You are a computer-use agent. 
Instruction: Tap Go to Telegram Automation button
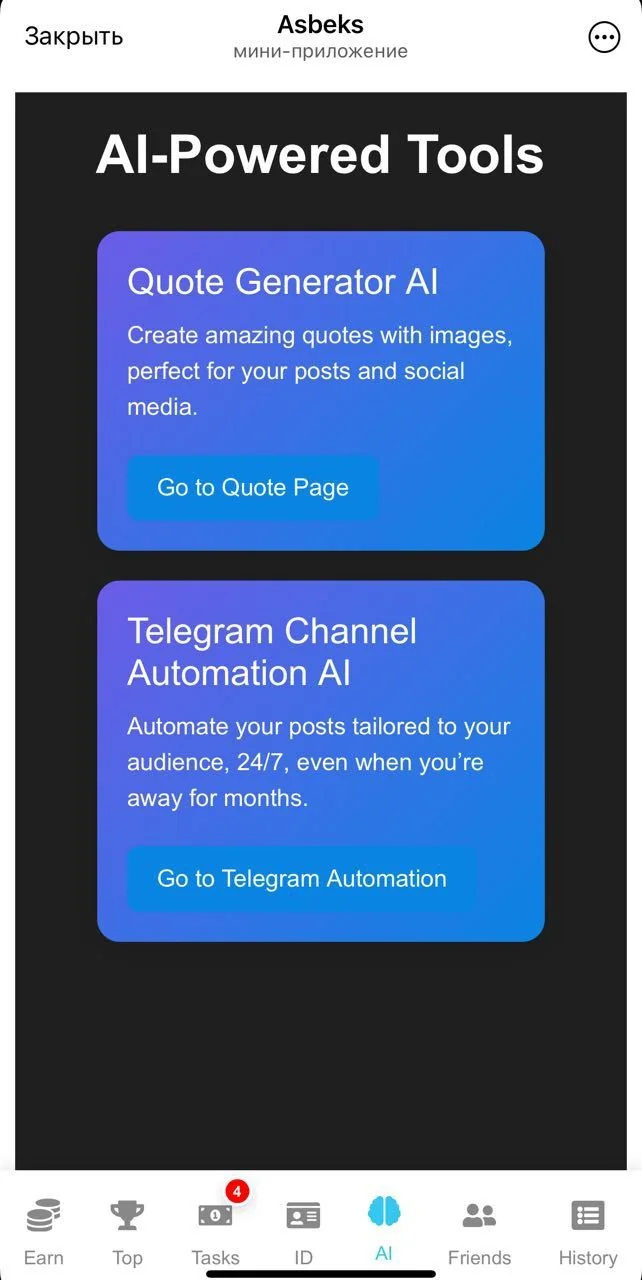(x=302, y=879)
